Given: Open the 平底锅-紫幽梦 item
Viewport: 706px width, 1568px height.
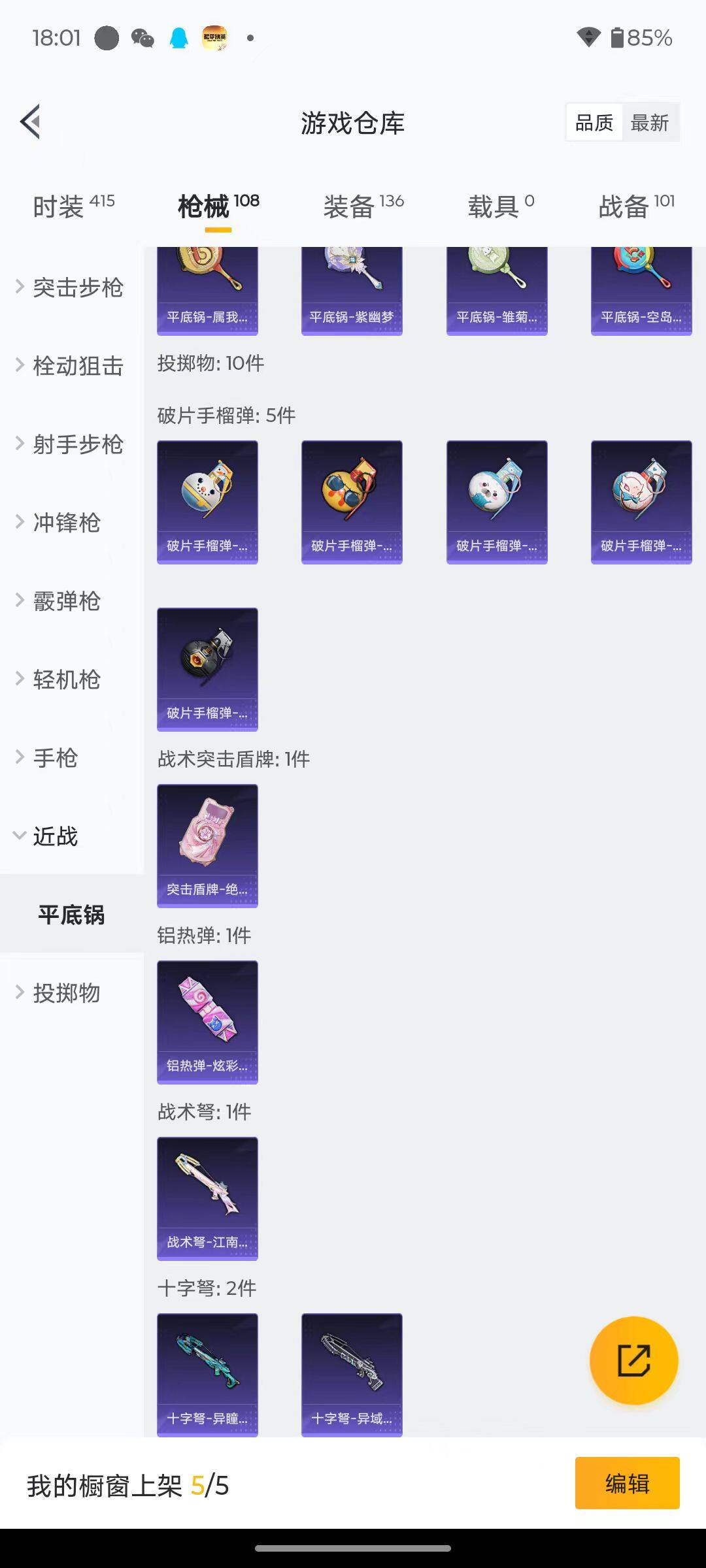Looking at the screenshot, I should pos(352,291).
